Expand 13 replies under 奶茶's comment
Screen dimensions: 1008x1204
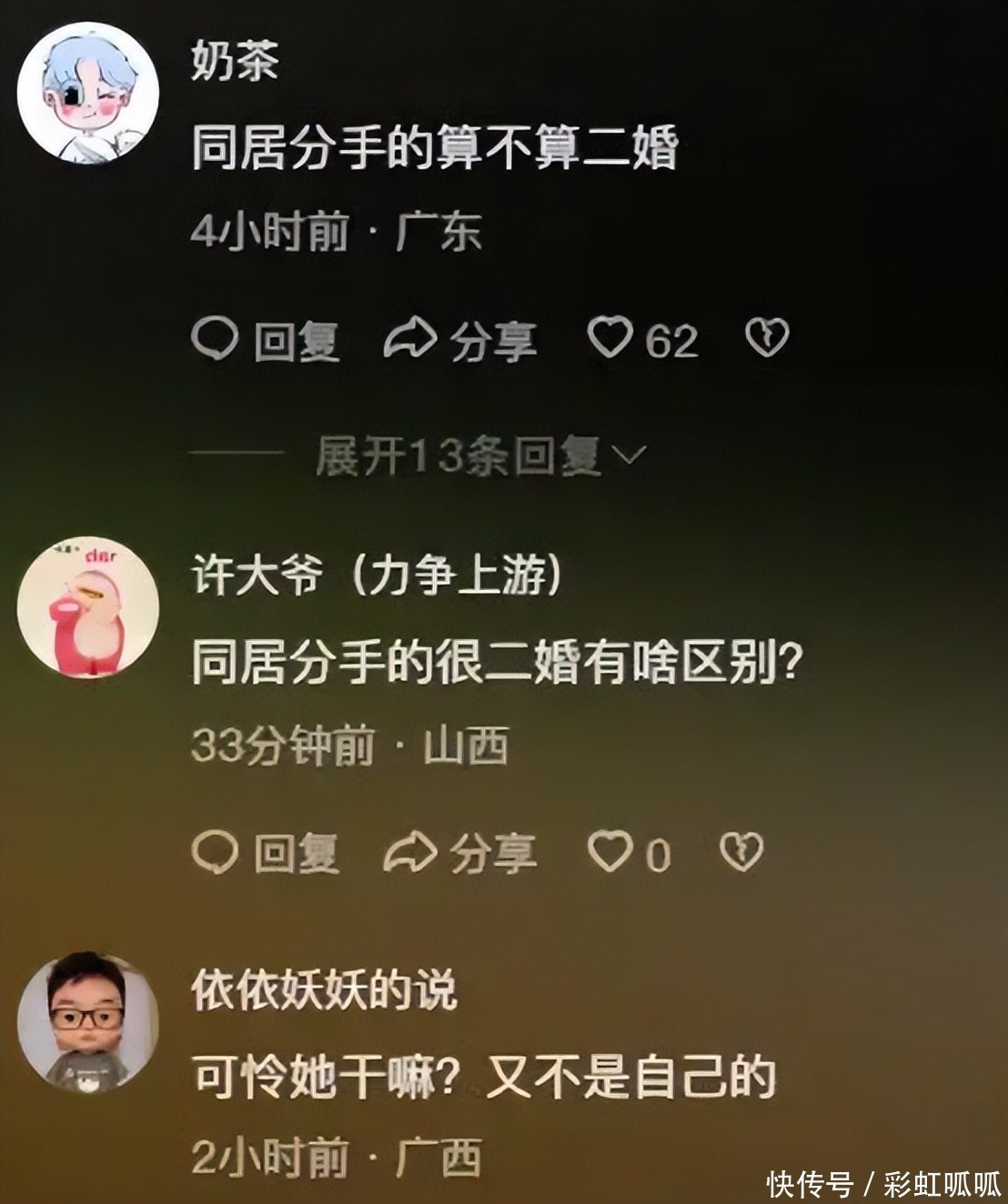pyautogui.click(x=479, y=456)
